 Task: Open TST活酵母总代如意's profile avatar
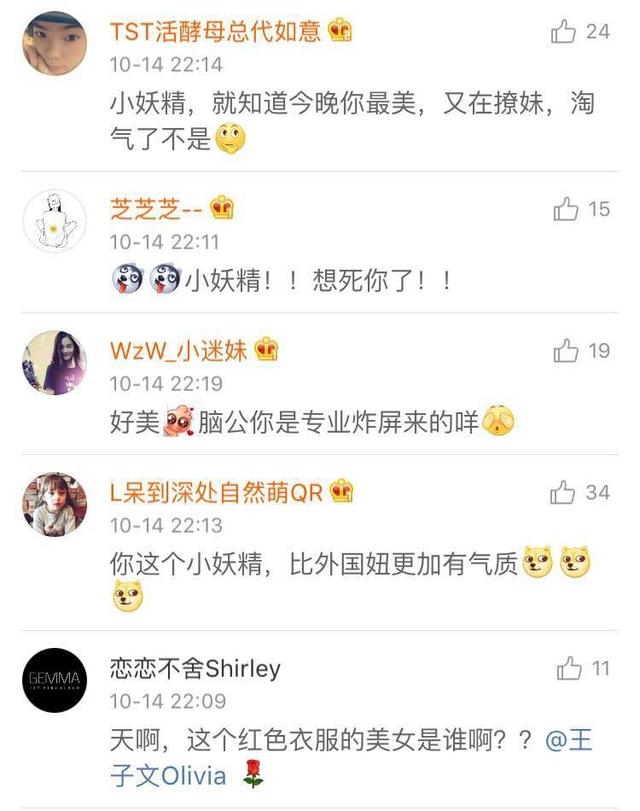pos(54,43)
